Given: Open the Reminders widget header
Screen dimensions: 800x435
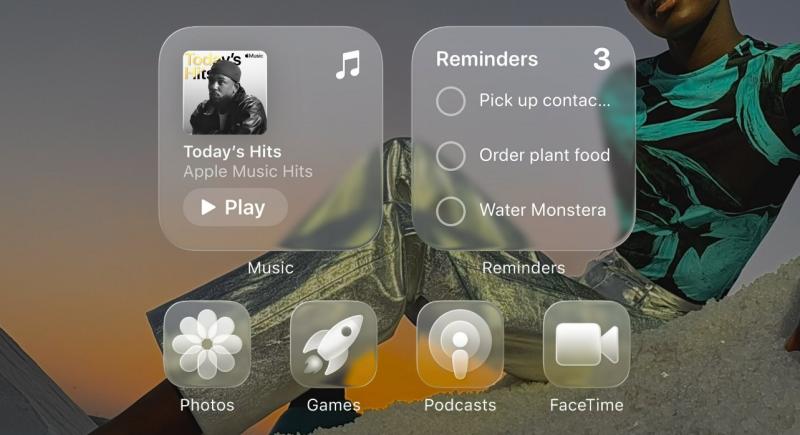Looking at the screenshot, I should click(487, 59).
